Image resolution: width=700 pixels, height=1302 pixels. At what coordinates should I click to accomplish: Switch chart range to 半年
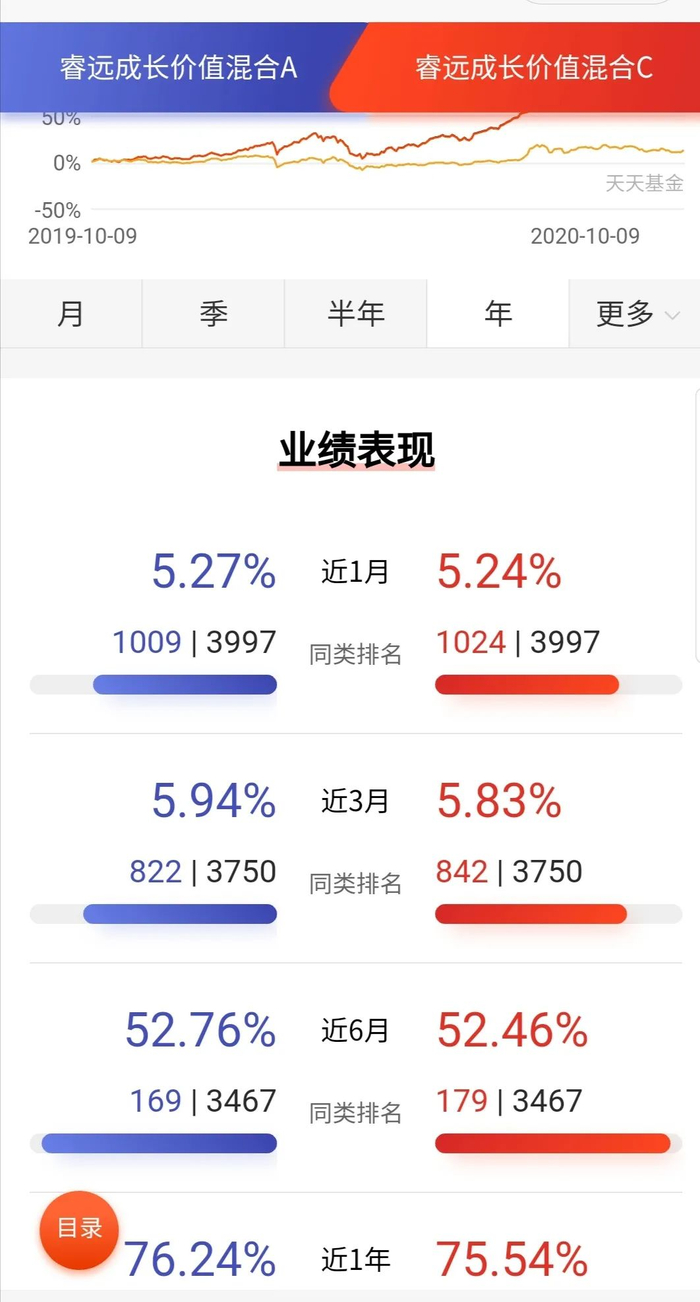tap(355, 314)
